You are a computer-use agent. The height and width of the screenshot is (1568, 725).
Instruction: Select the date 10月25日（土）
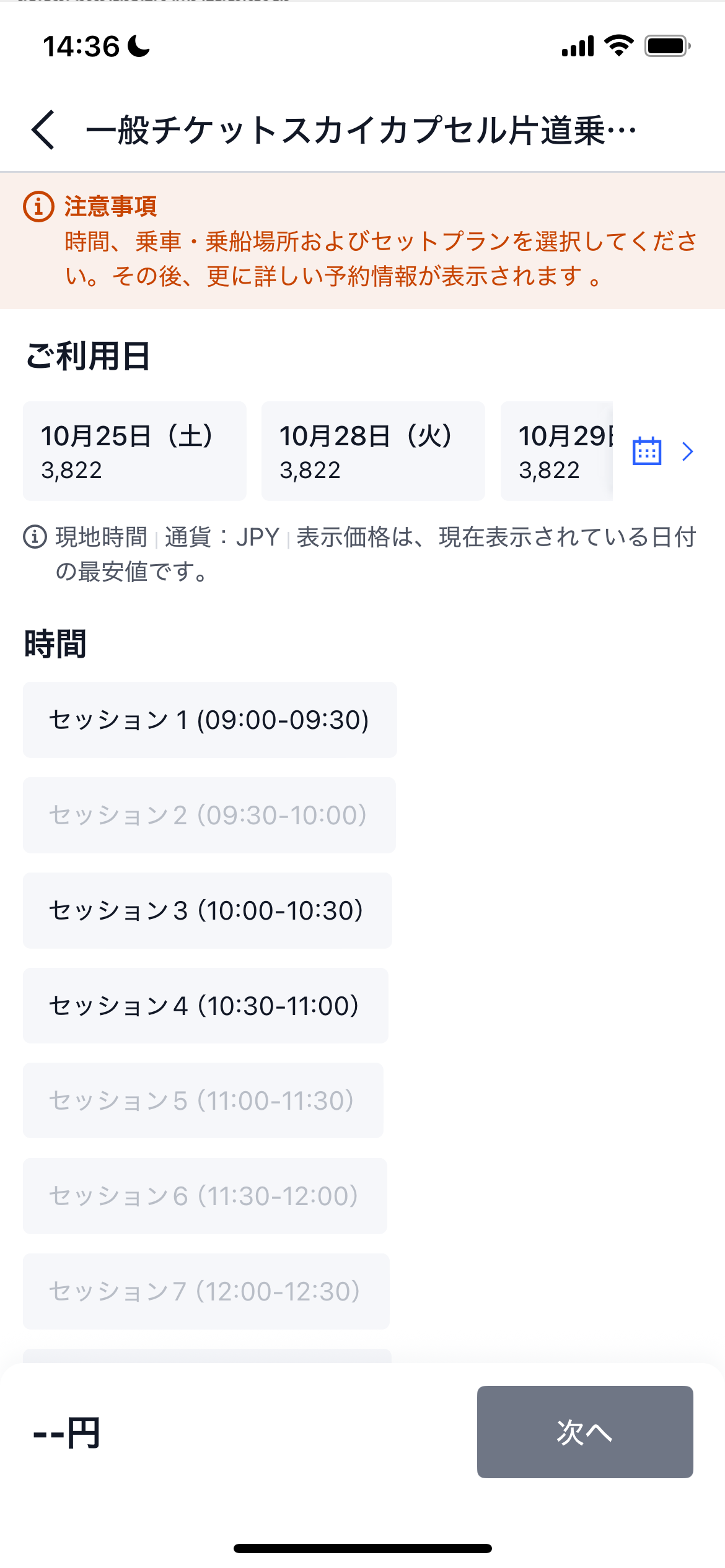pyautogui.click(x=134, y=451)
